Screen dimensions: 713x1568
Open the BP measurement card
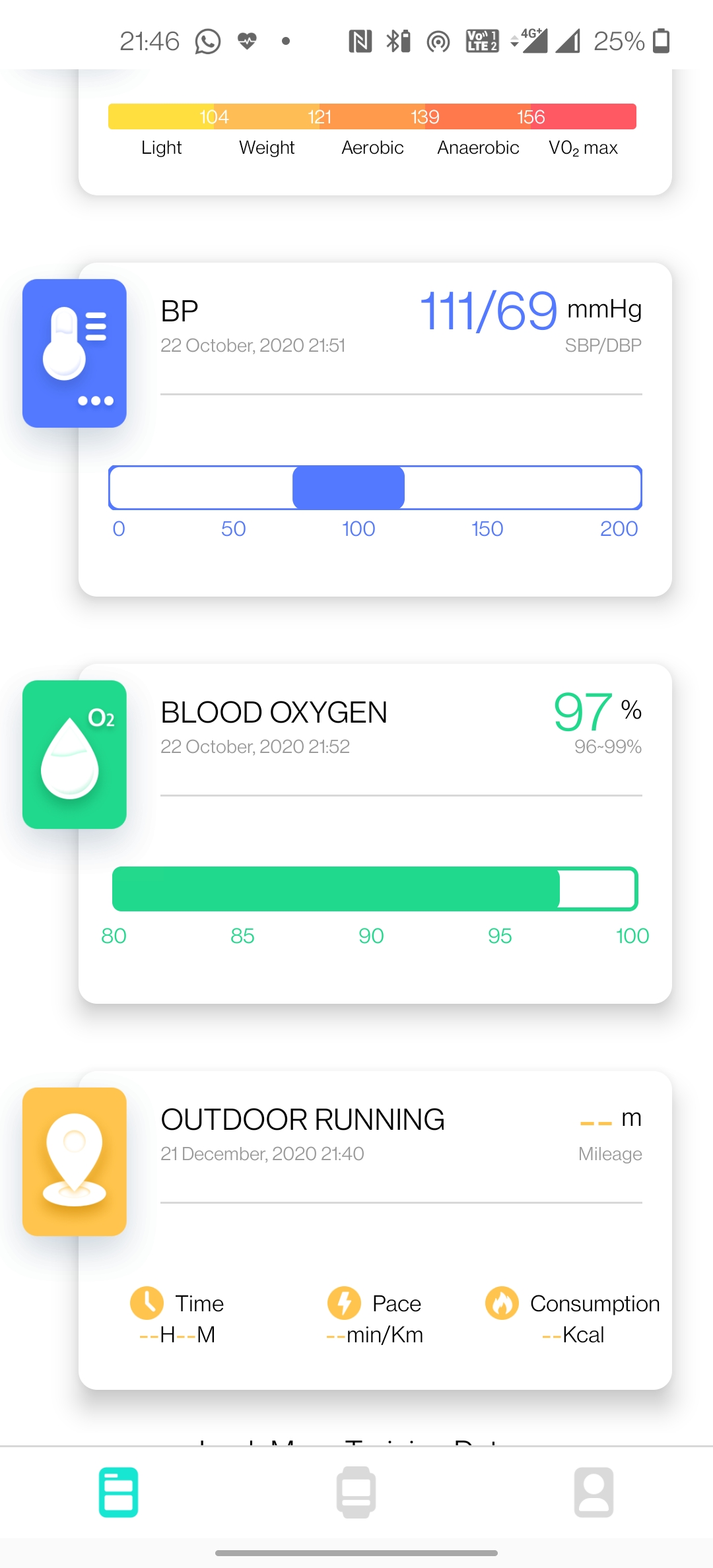[375, 430]
